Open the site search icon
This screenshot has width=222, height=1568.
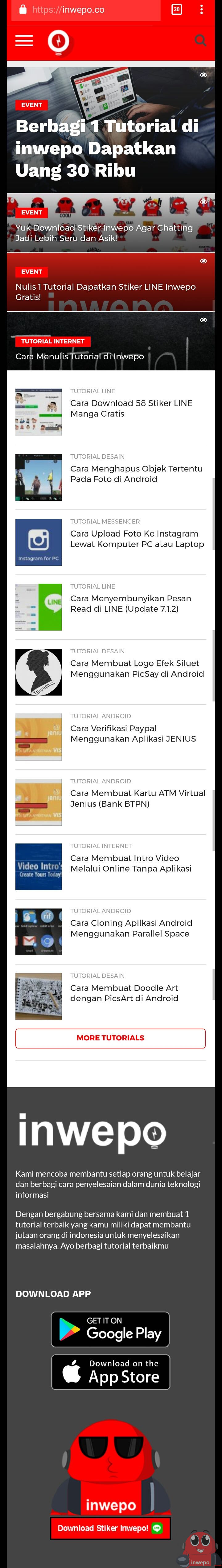[200, 41]
